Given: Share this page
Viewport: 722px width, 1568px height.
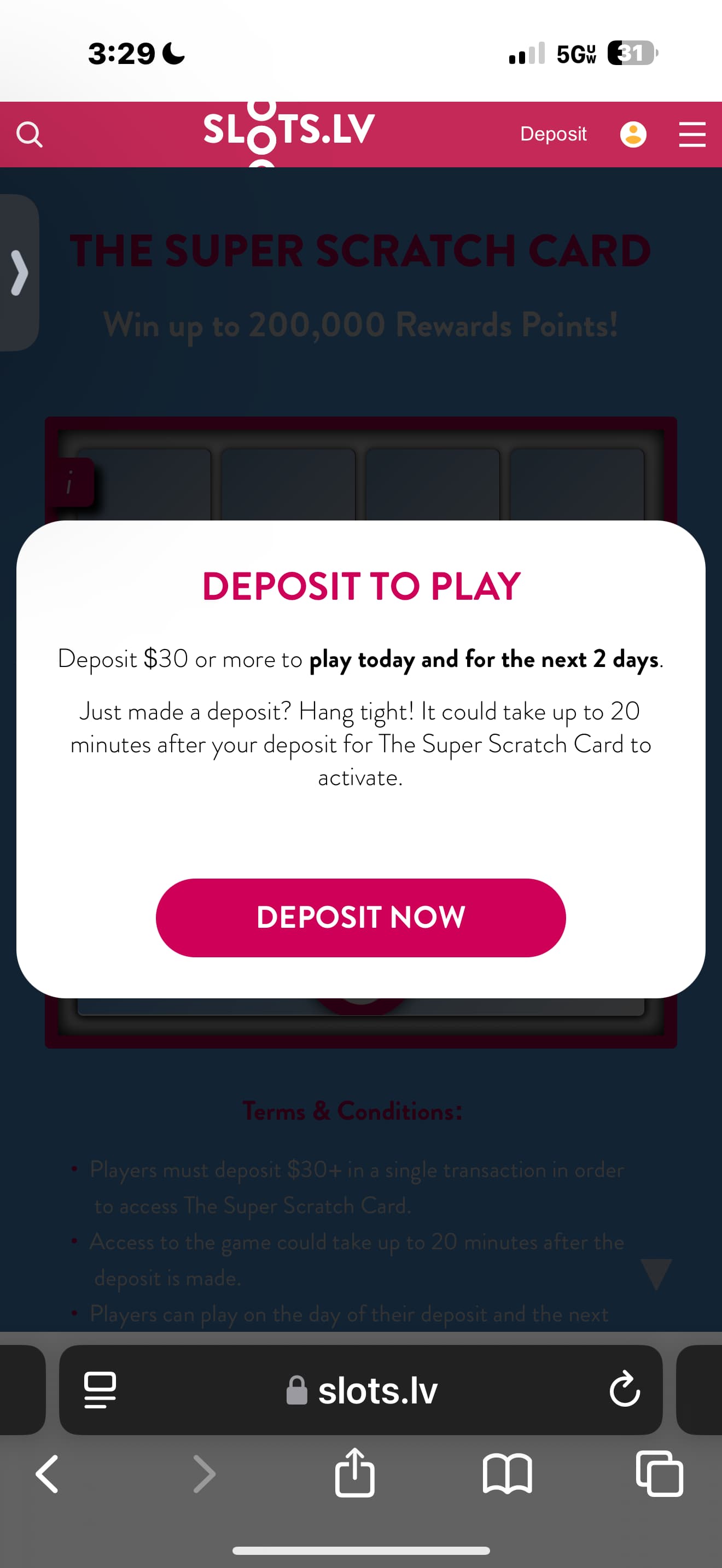Looking at the screenshot, I should pos(355,1472).
